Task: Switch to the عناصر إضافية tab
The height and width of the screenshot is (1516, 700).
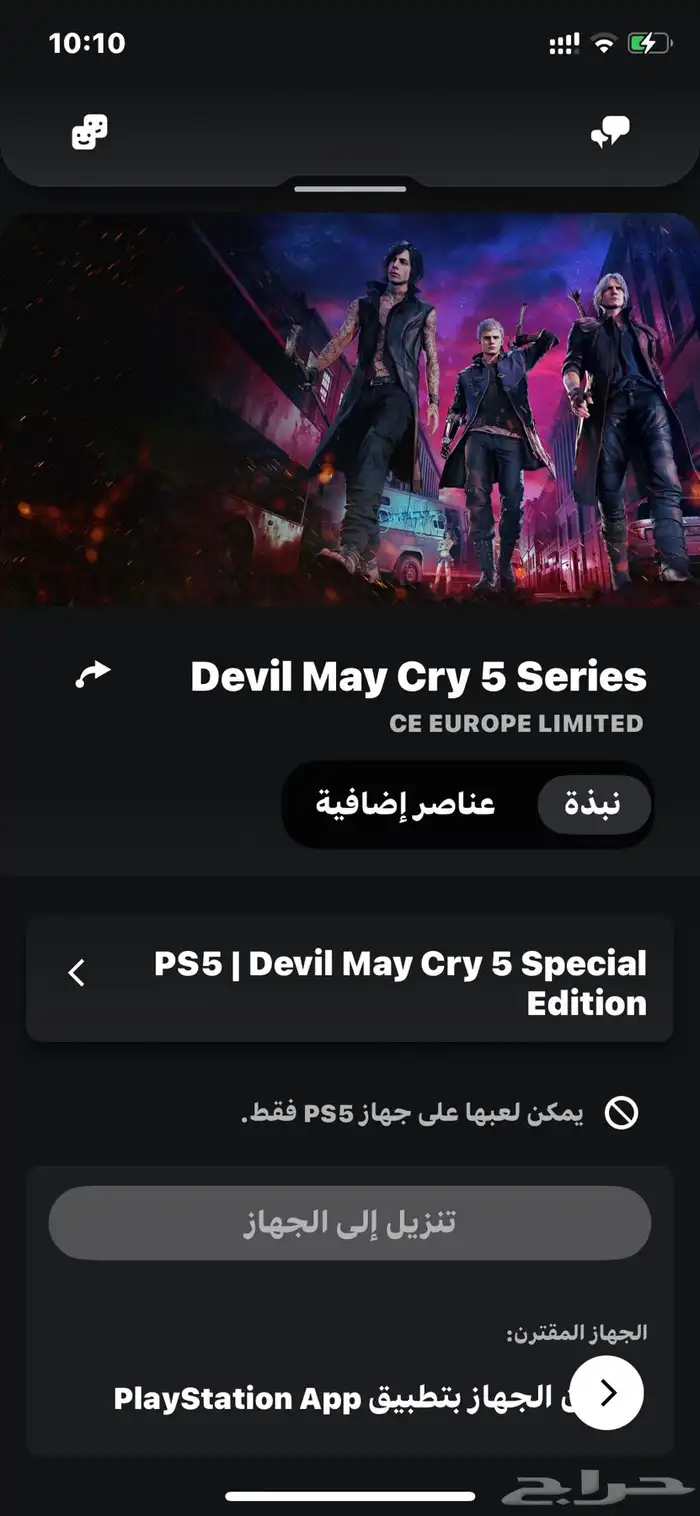Action: 406,805
